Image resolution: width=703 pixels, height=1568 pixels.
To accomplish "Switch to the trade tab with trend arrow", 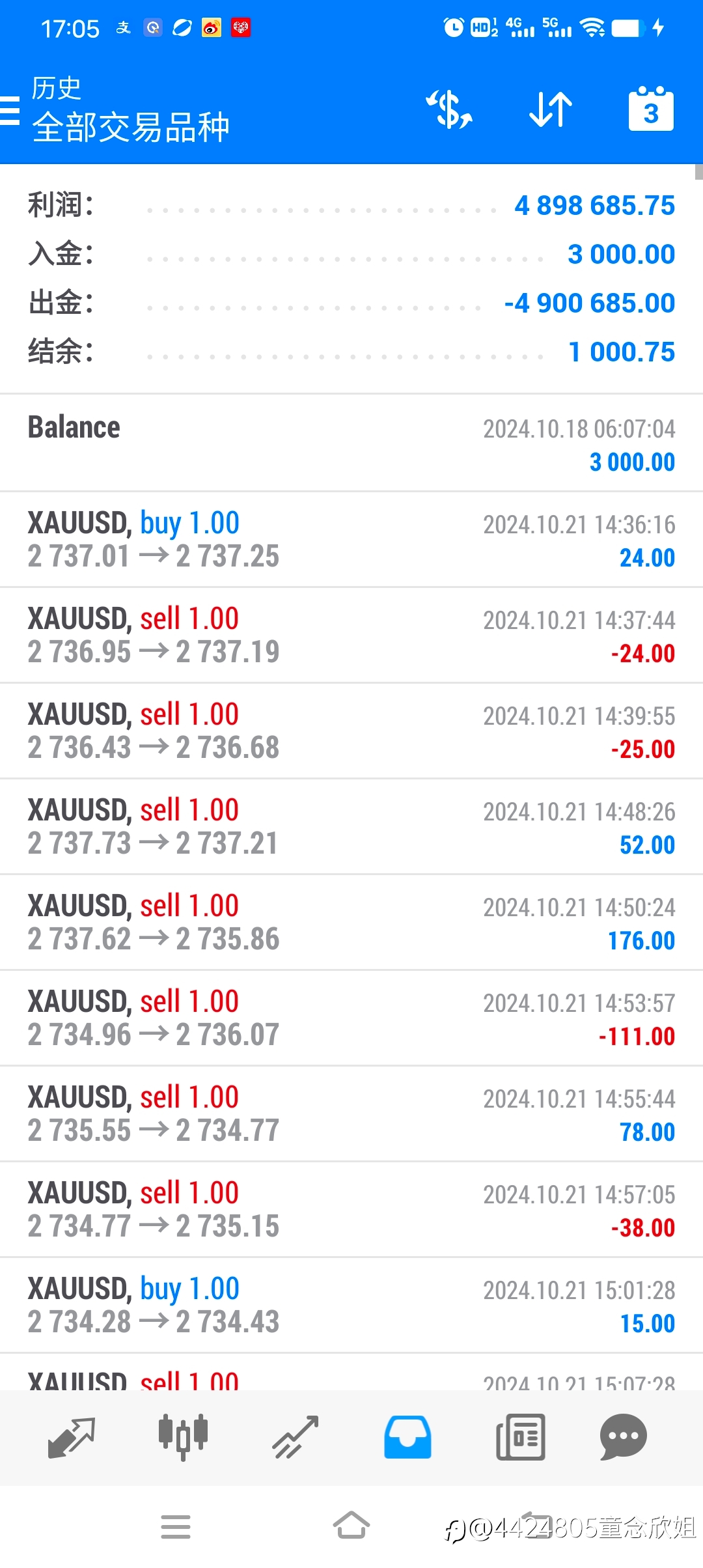I will pyautogui.click(x=295, y=1437).
